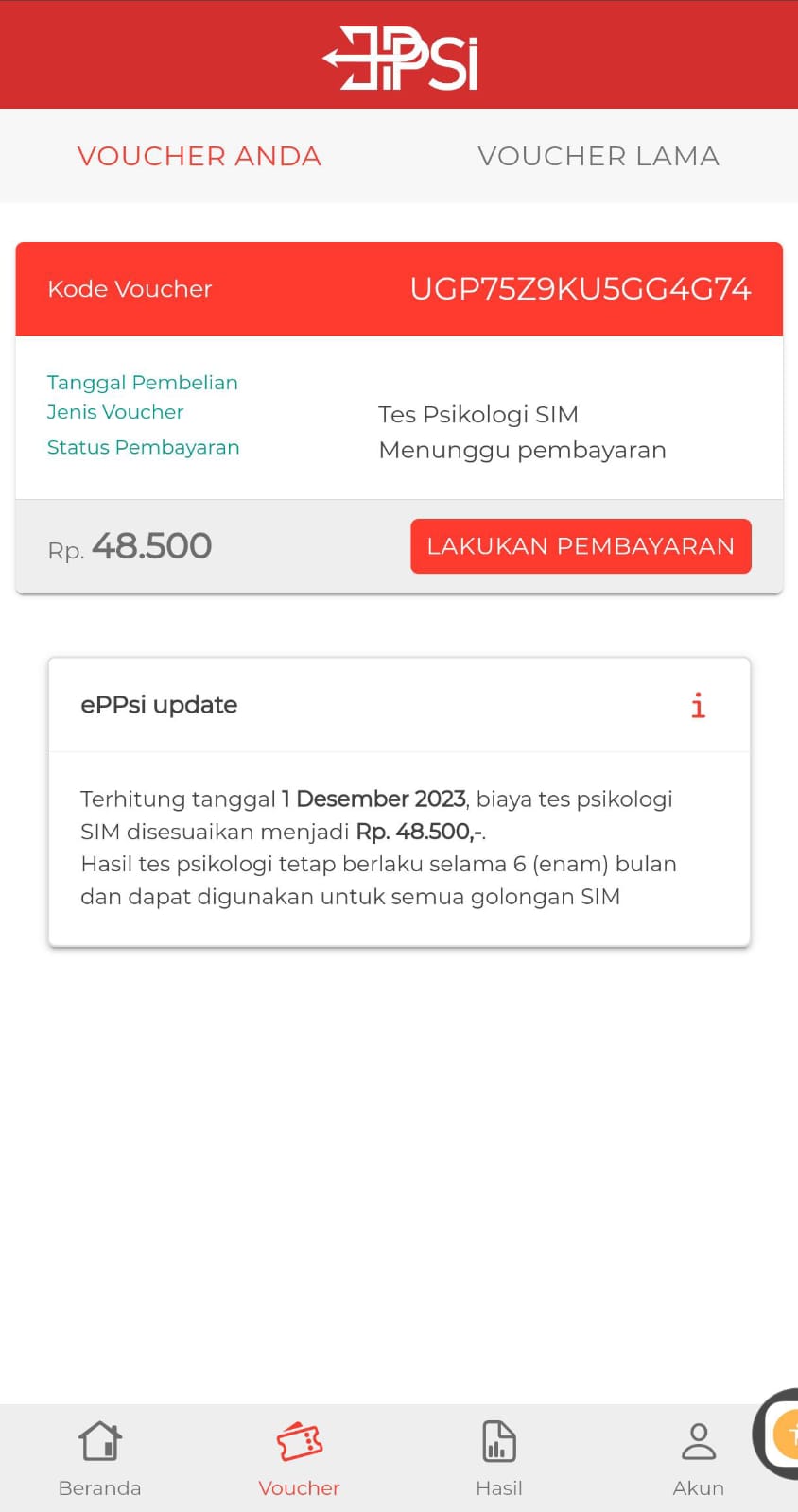Viewport: 798px width, 1512px height.
Task: Open the Voucher tab in bottom navigation
Action: (x=299, y=1459)
